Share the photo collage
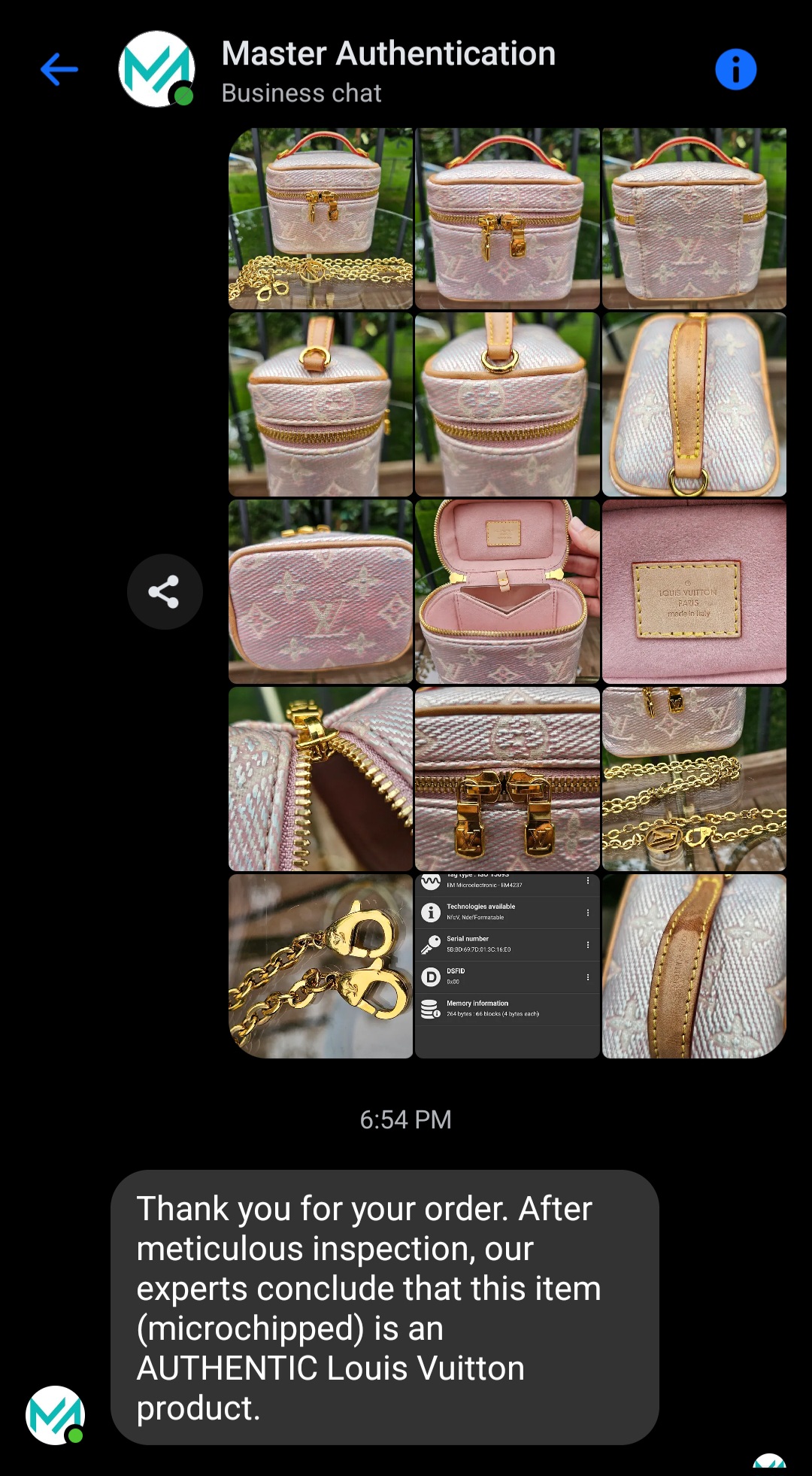Image resolution: width=812 pixels, height=1476 pixels. tap(165, 591)
